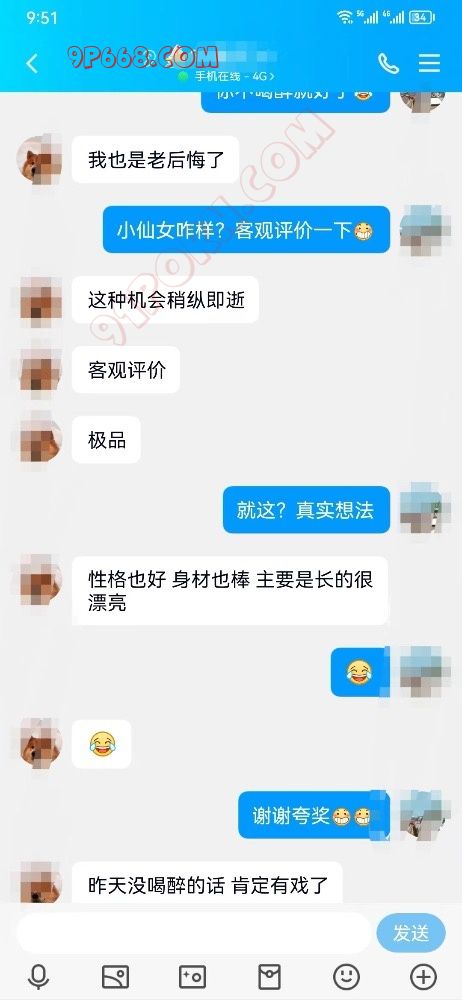
Task: Open the camera to take photo
Action: 192,976
